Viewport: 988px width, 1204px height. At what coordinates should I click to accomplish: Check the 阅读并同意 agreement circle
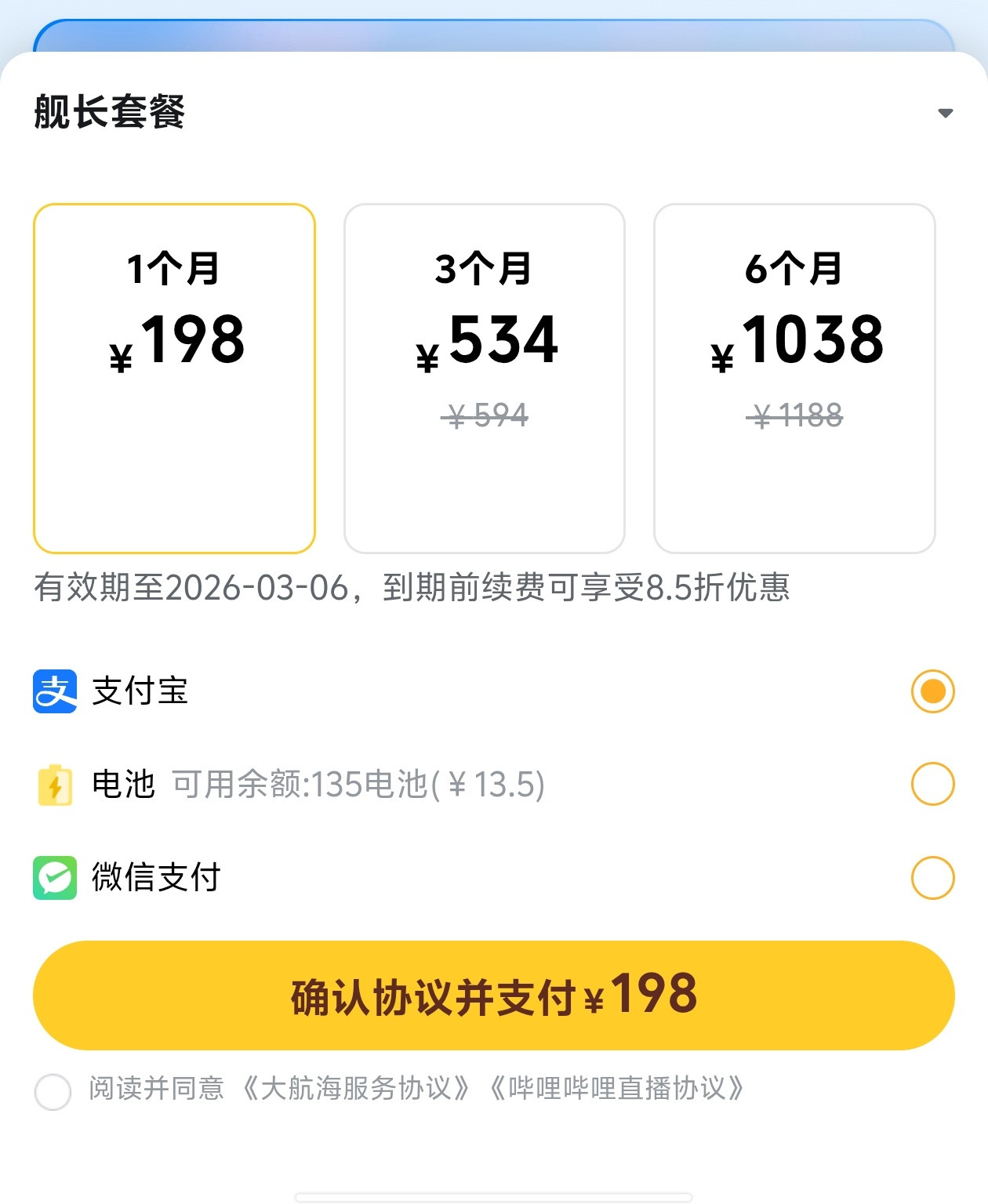[x=53, y=1090]
